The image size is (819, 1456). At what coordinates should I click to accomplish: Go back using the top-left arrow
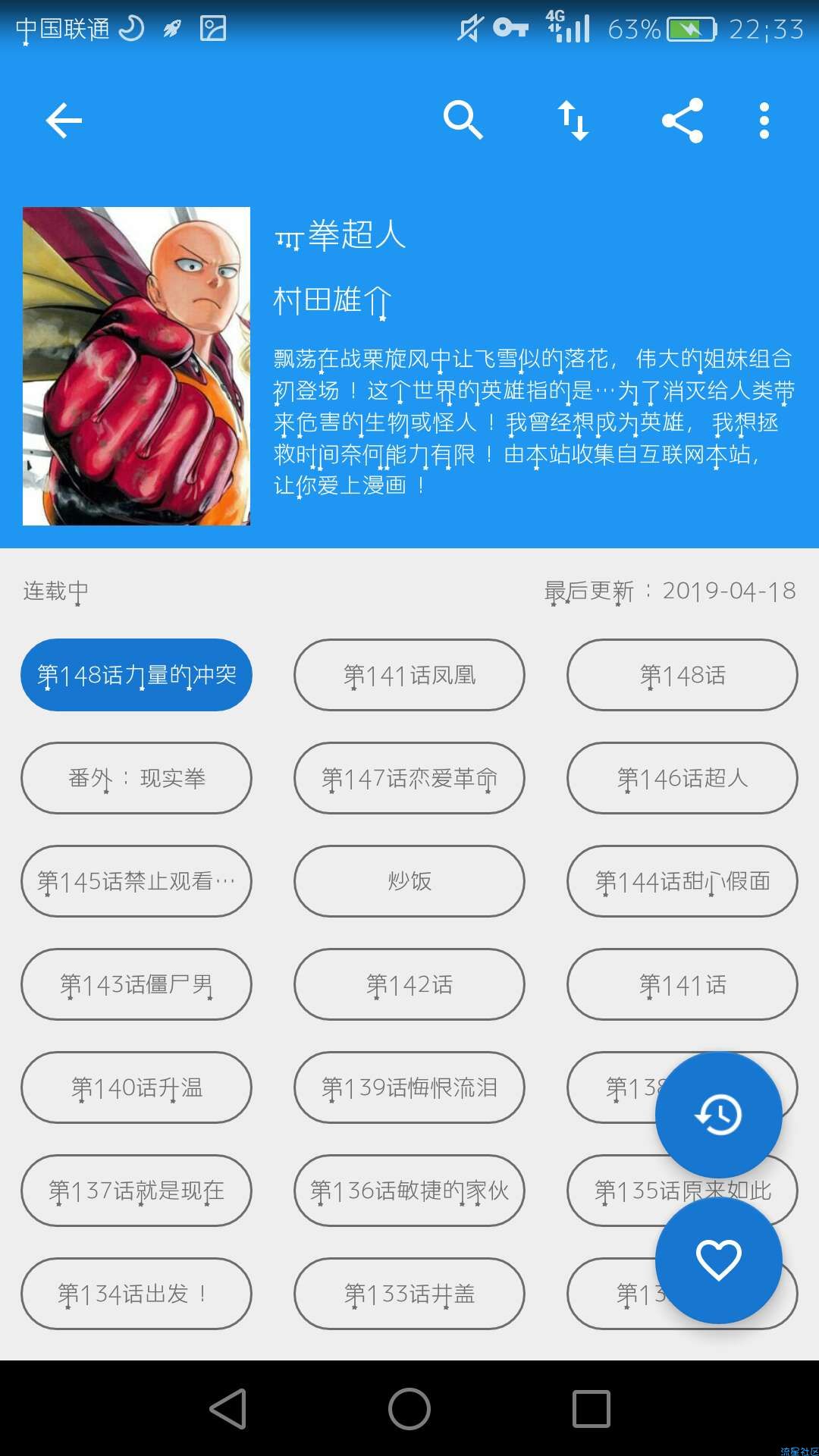(64, 121)
